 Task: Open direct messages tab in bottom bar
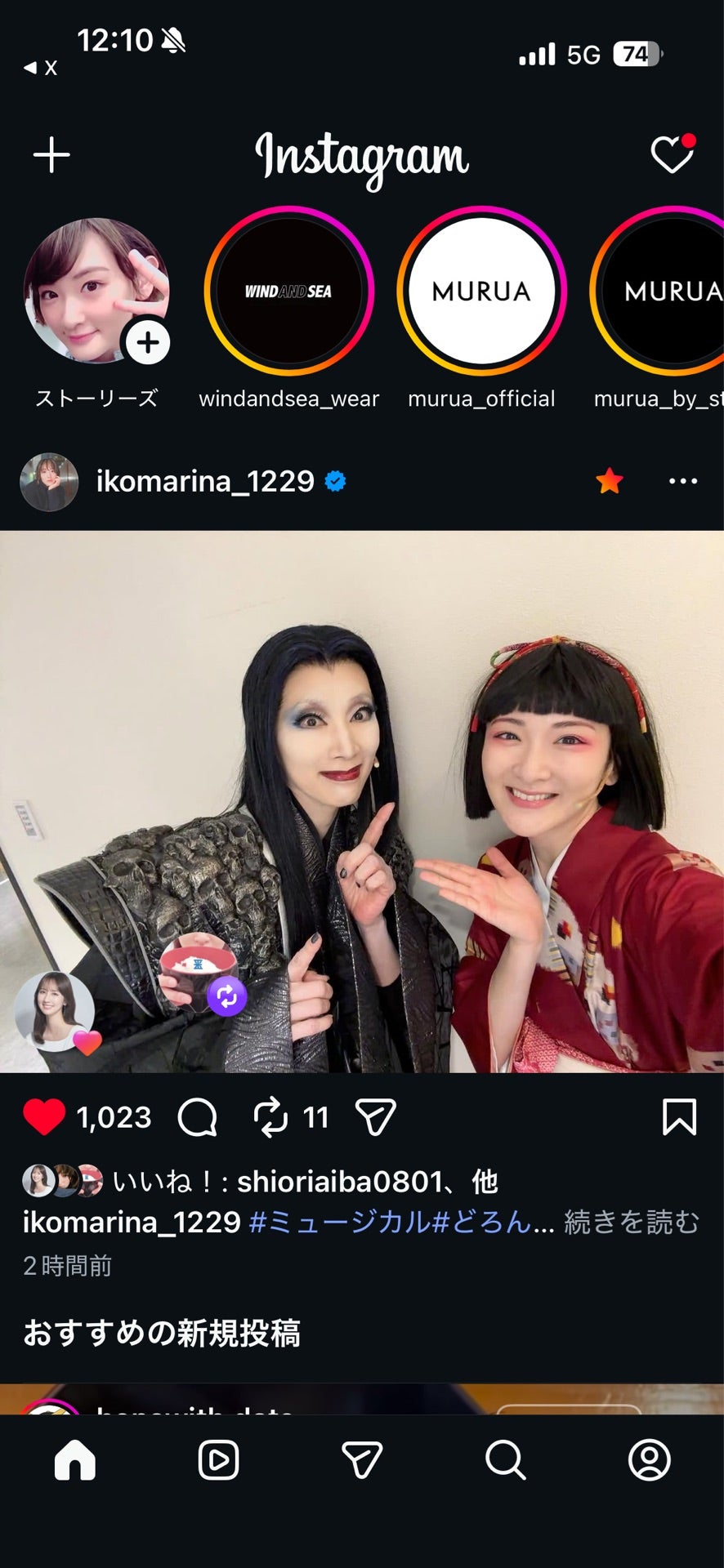pos(362,1460)
